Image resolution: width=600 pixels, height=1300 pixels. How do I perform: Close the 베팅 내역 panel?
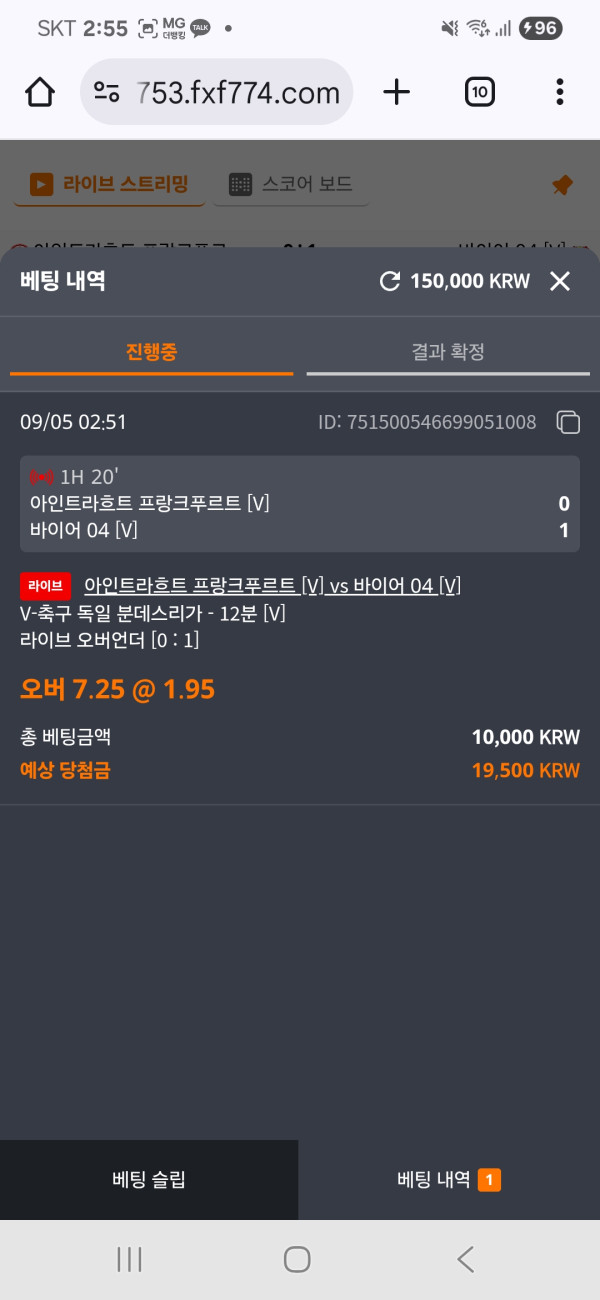(x=560, y=281)
